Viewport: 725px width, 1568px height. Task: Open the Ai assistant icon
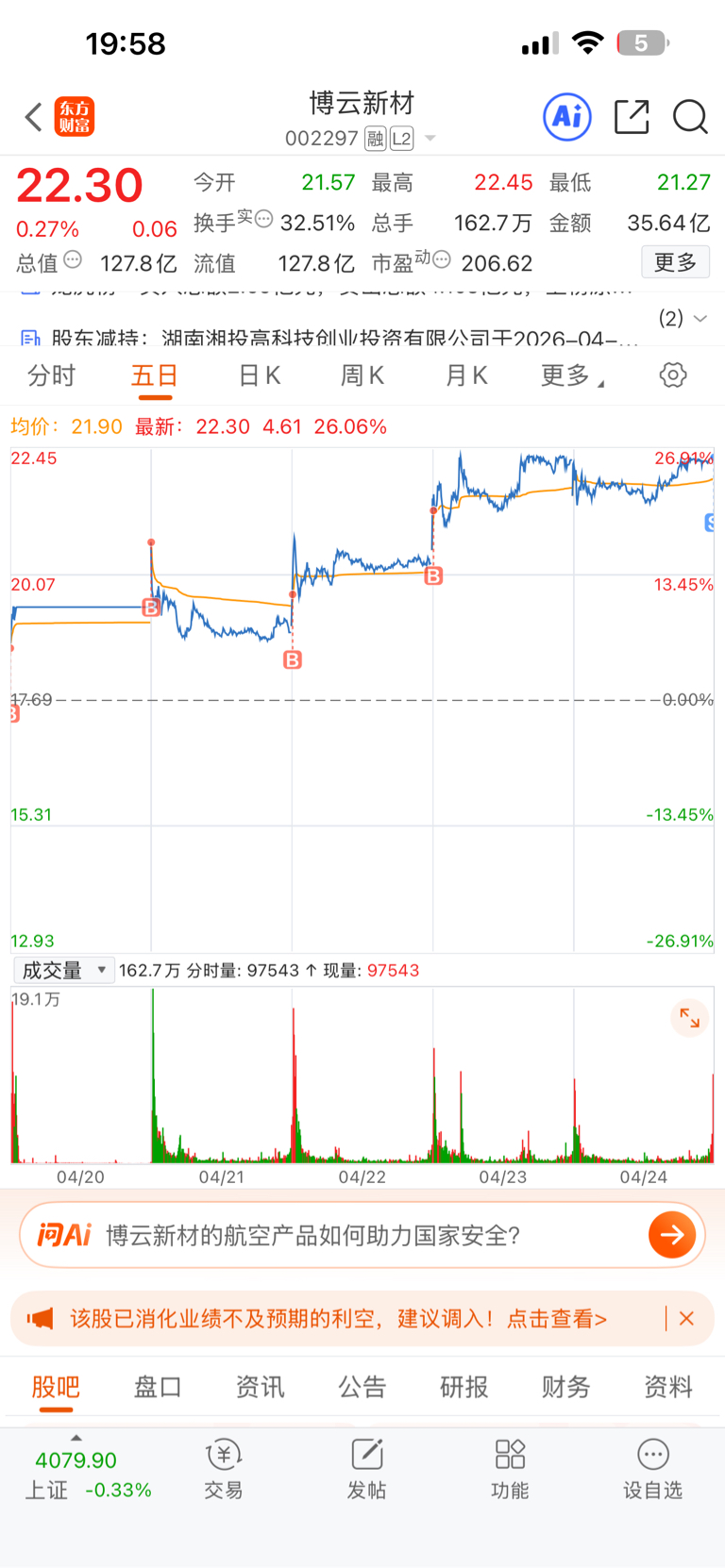pos(567,117)
